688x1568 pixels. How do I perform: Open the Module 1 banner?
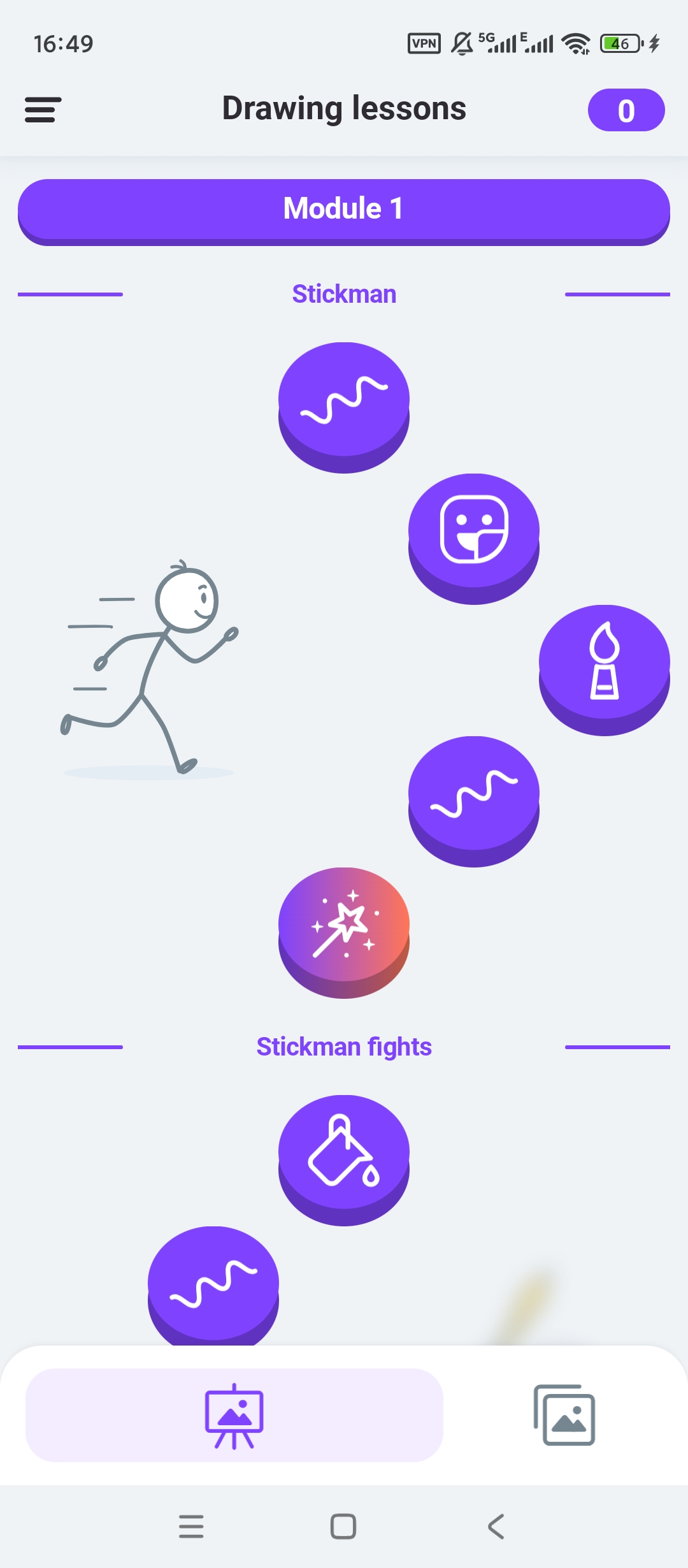pyautogui.click(x=344, y=210)
